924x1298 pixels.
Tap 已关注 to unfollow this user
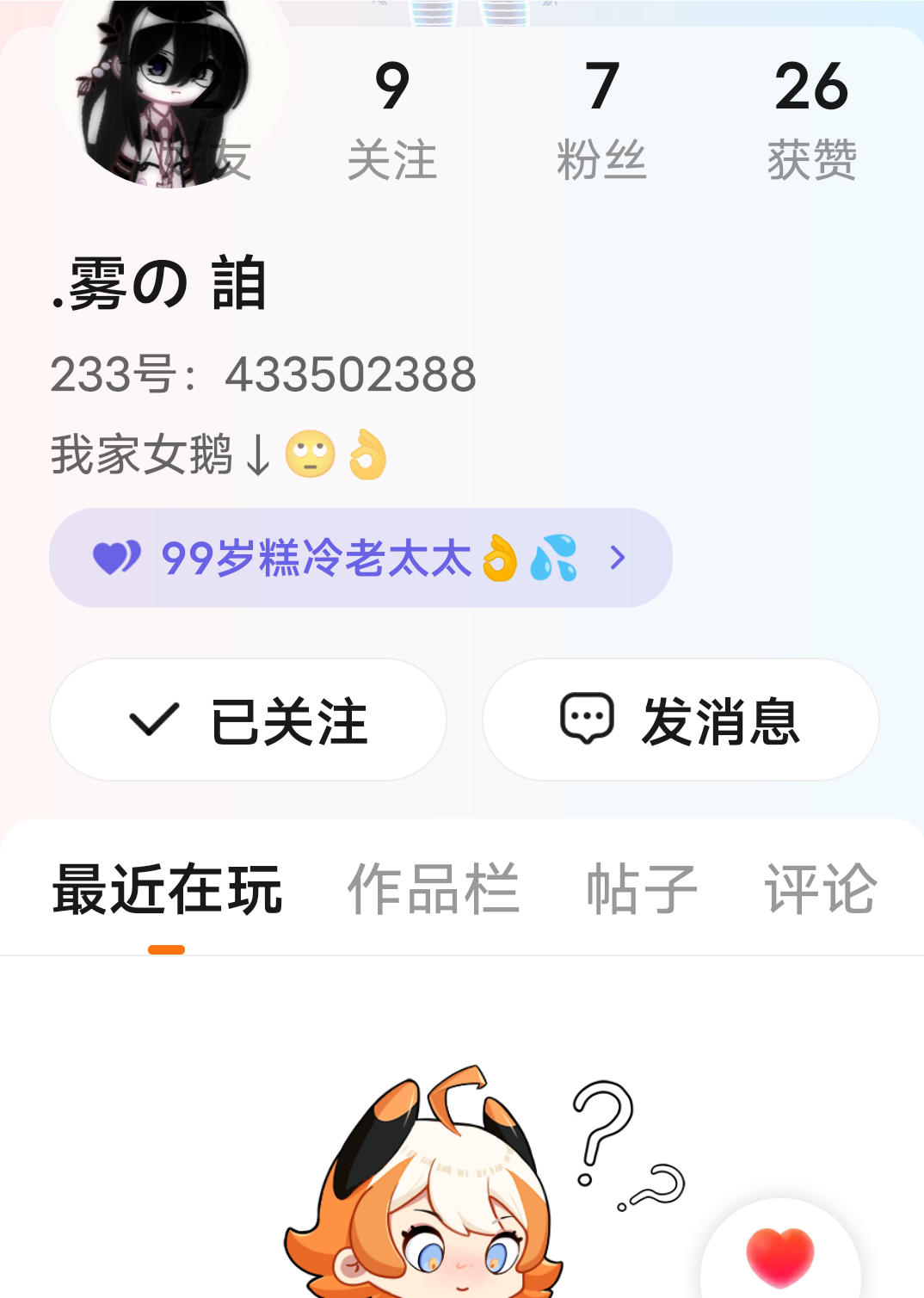[x=248, y=720]
